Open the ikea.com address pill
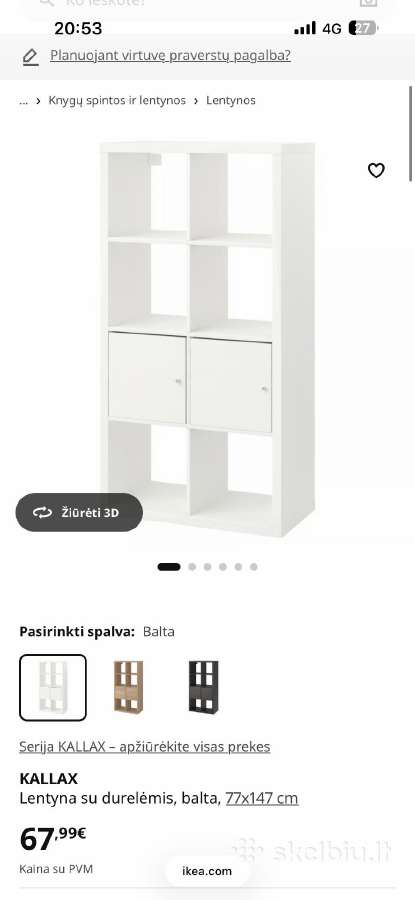Image resolution: width=415 pixels, height=900 pixels. coord(207,871)
